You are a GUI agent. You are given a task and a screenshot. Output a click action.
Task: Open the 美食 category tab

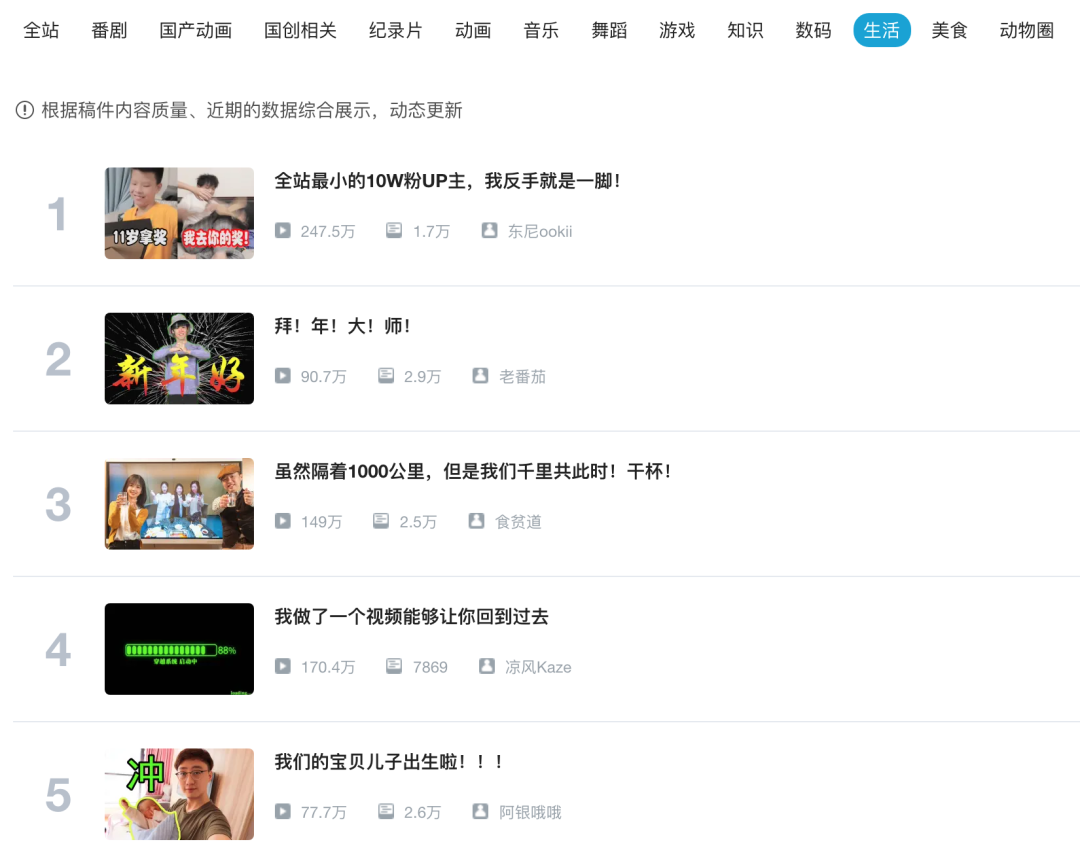[x=949, y=30]
